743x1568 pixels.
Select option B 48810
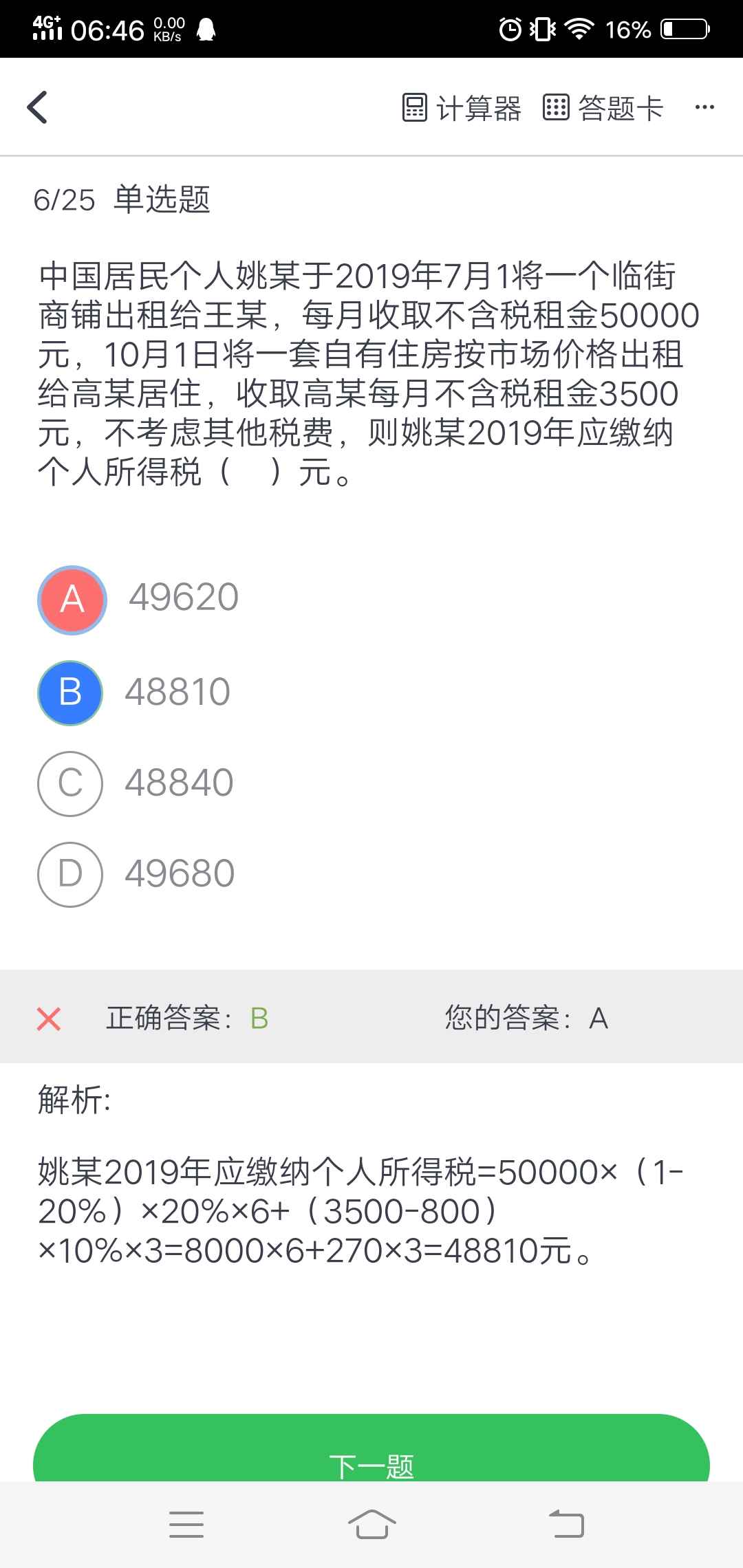tap(70, 693)
